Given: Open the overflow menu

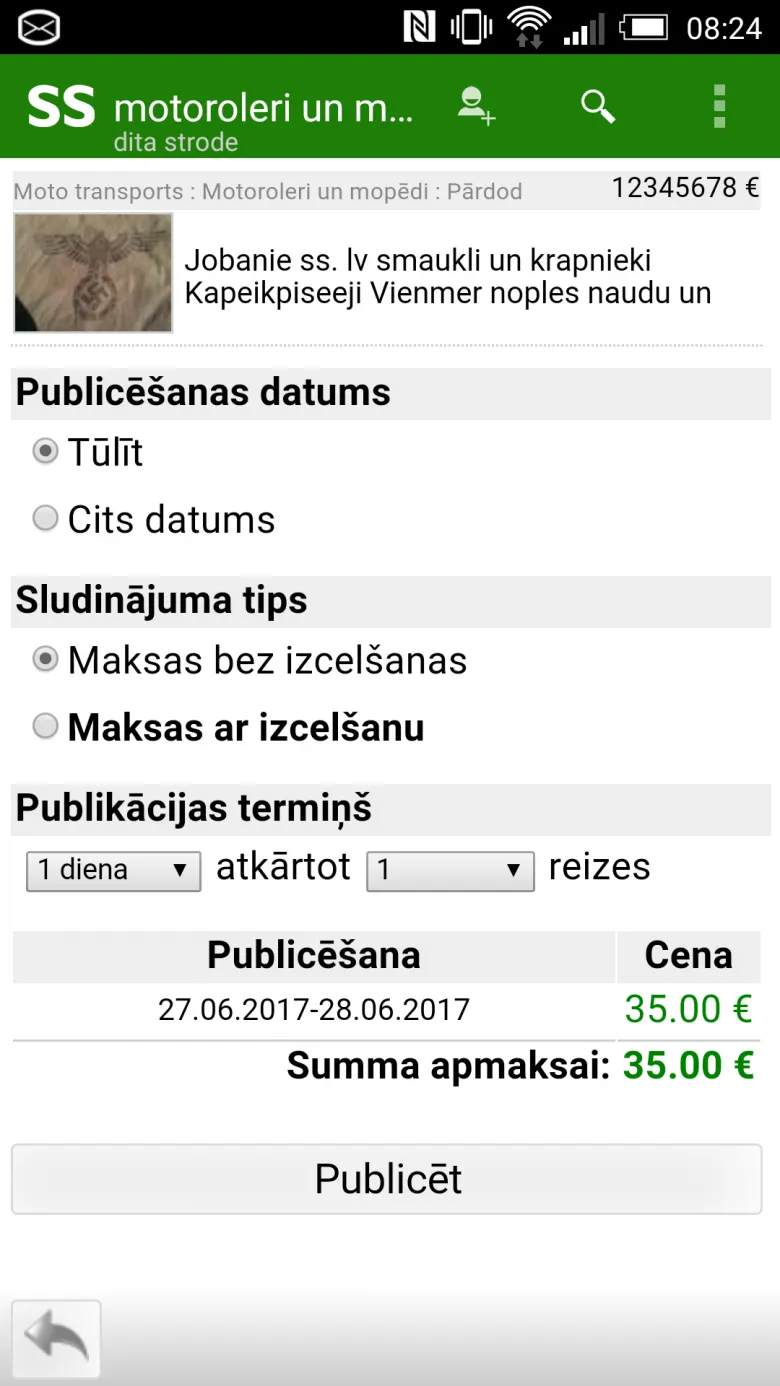Looking at the screenshot, I should pos(719,106).
